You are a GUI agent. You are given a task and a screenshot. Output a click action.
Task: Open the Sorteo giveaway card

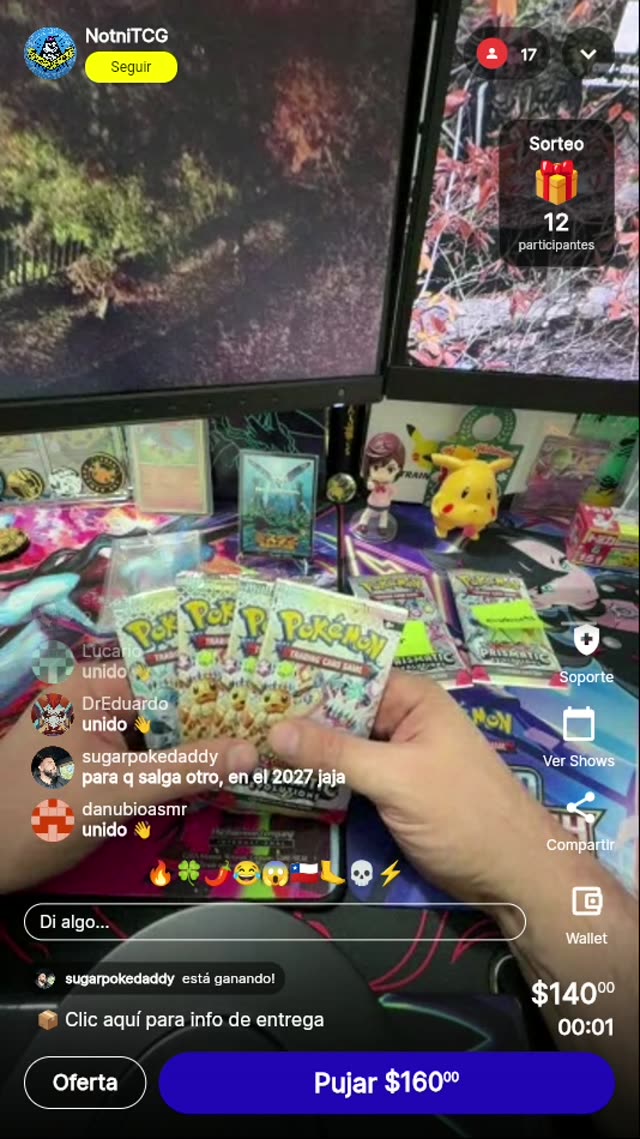tap(556, 194)
